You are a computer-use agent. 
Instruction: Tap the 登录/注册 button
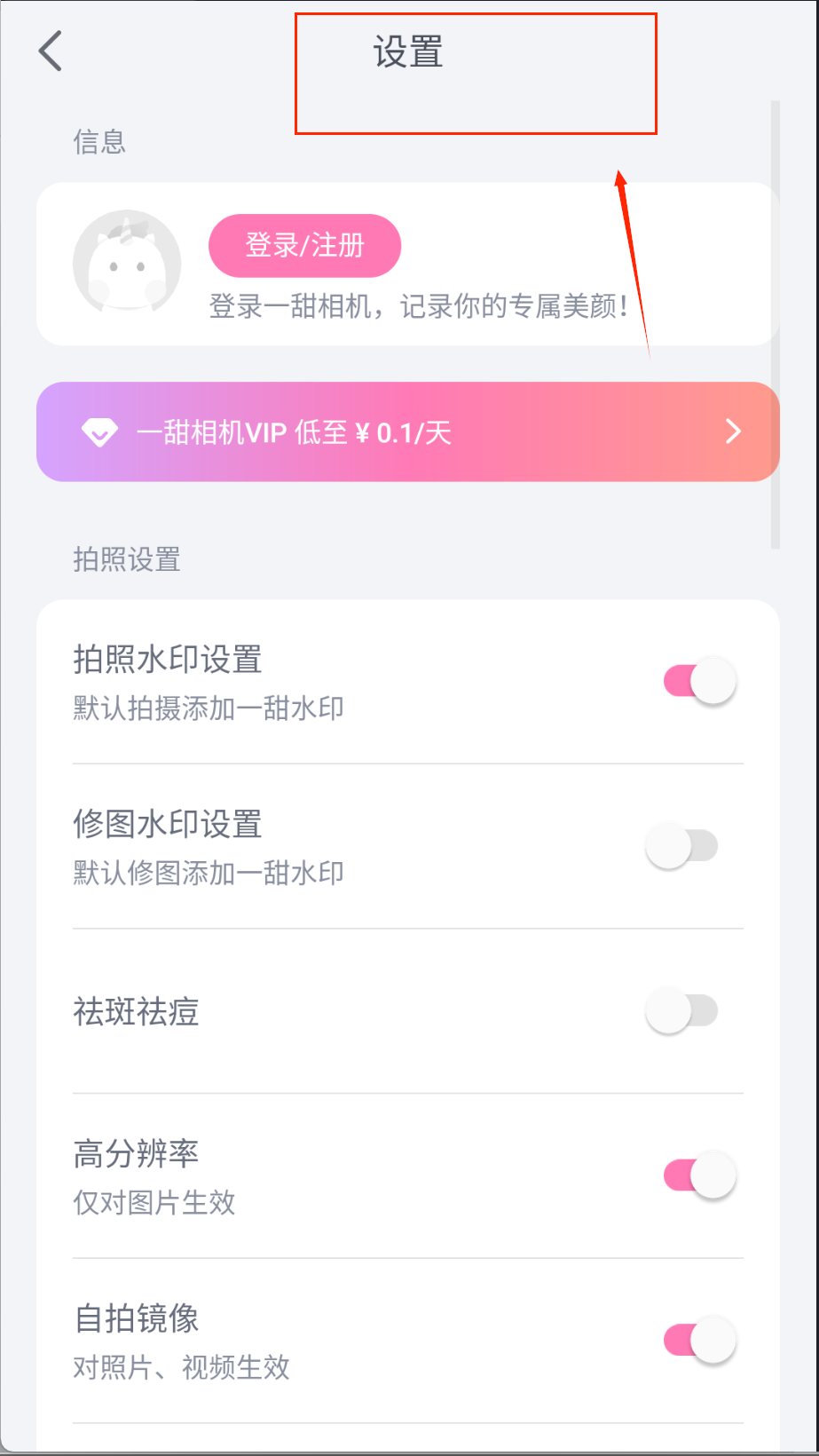pyautogui.click(x=304, y=246)
